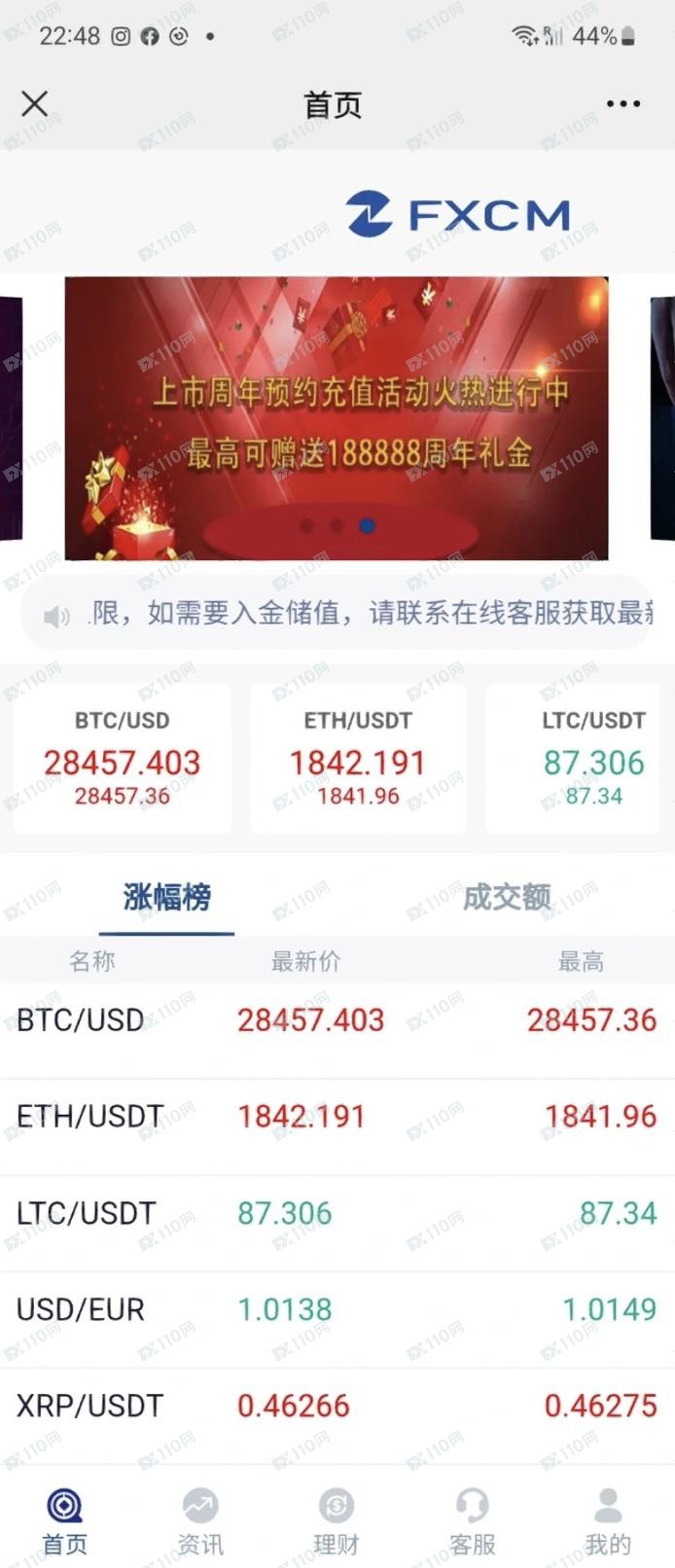
Task: Go to the 资讯 news tab
Action: [x=200, y=1522]
